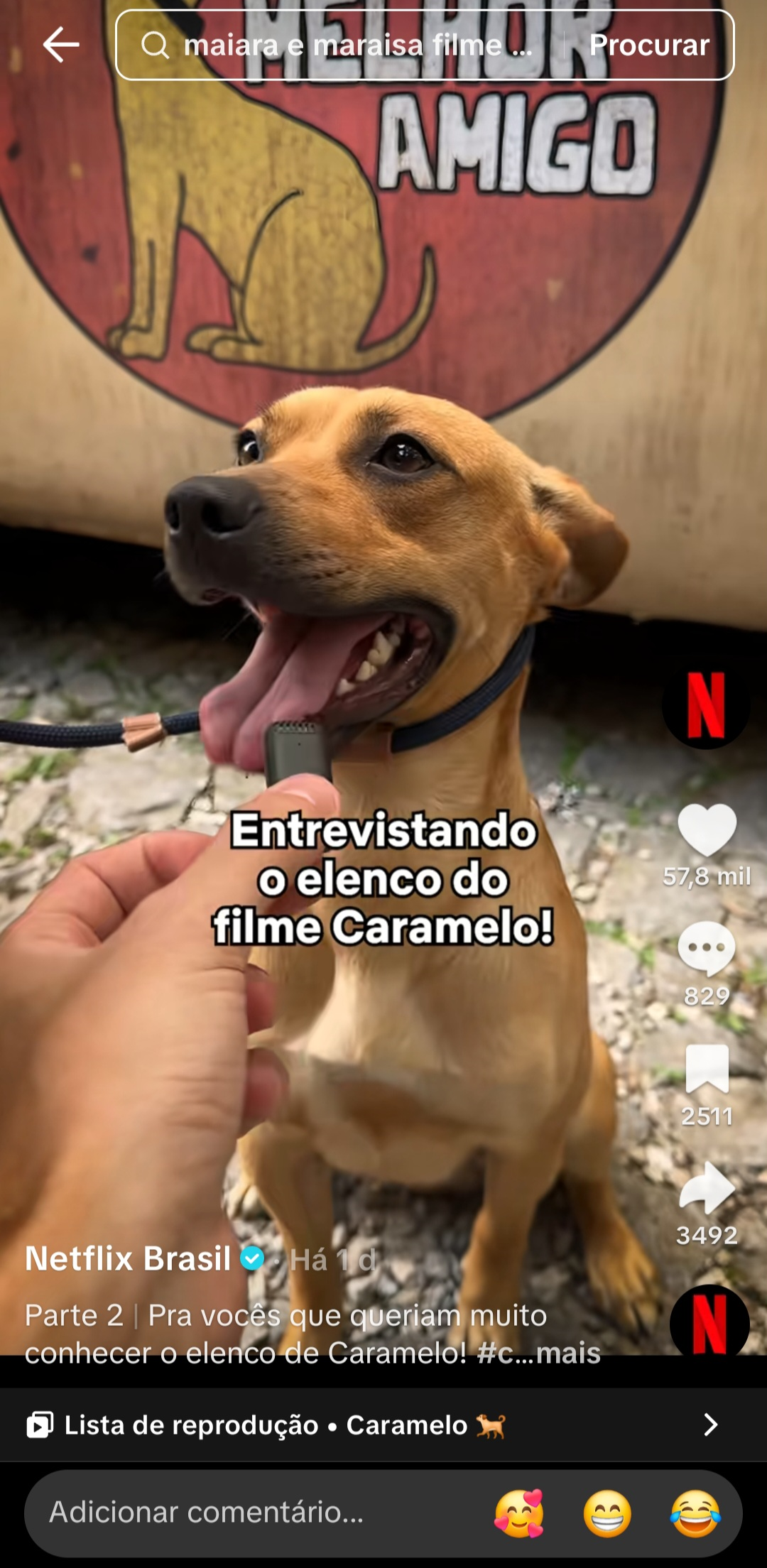Tap the back arrow to exit the video

pyautogui.click(x=60, y=45)
